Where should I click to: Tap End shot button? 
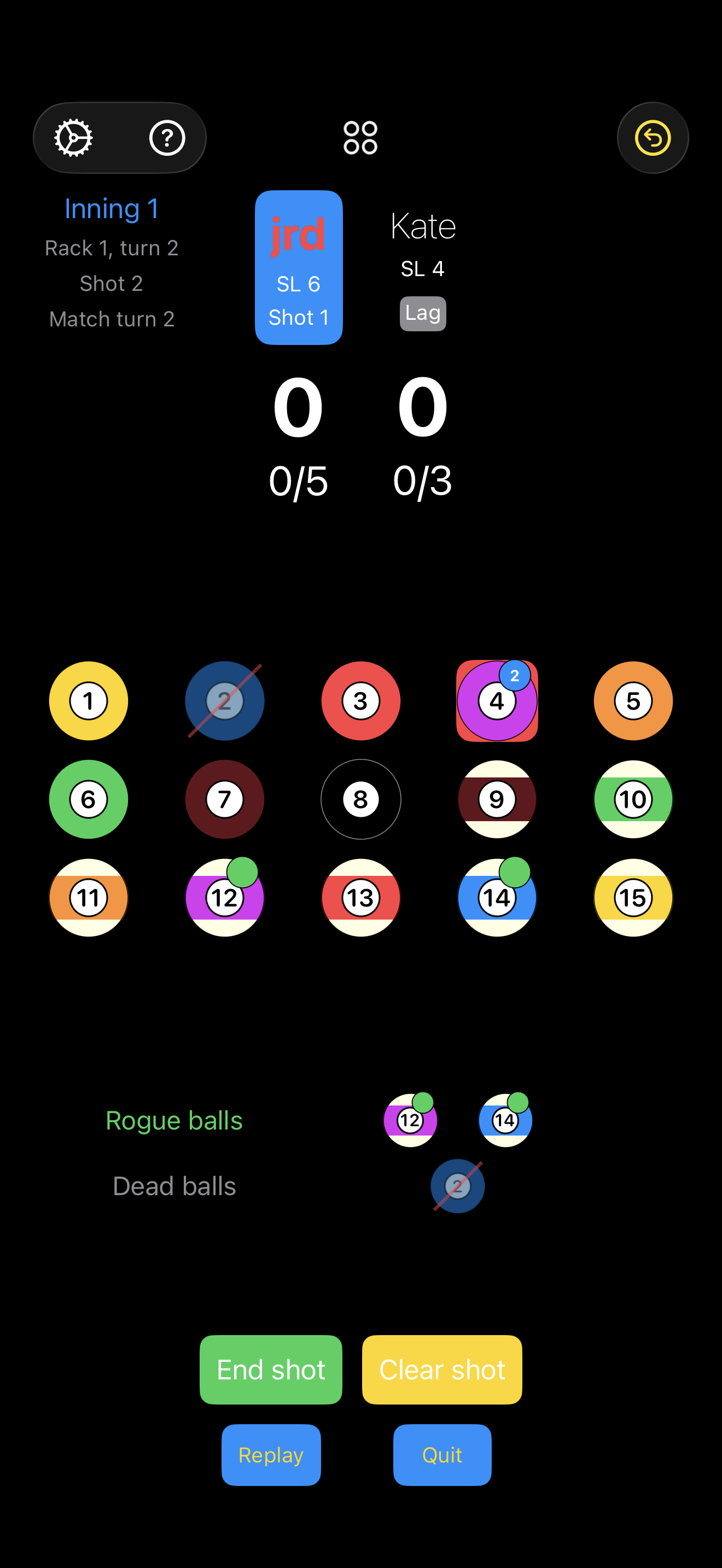point(271,1370)
